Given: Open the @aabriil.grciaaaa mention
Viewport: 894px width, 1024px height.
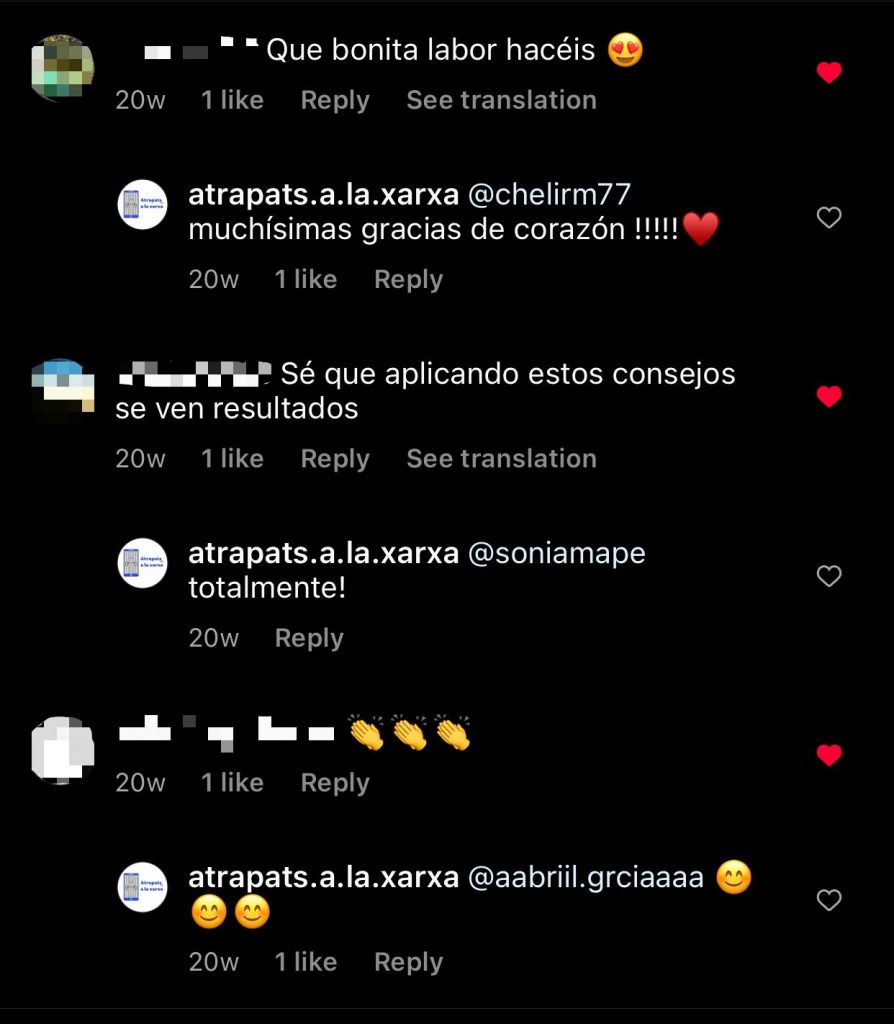Looking at the screenshot, I should [x=585, y=878].
